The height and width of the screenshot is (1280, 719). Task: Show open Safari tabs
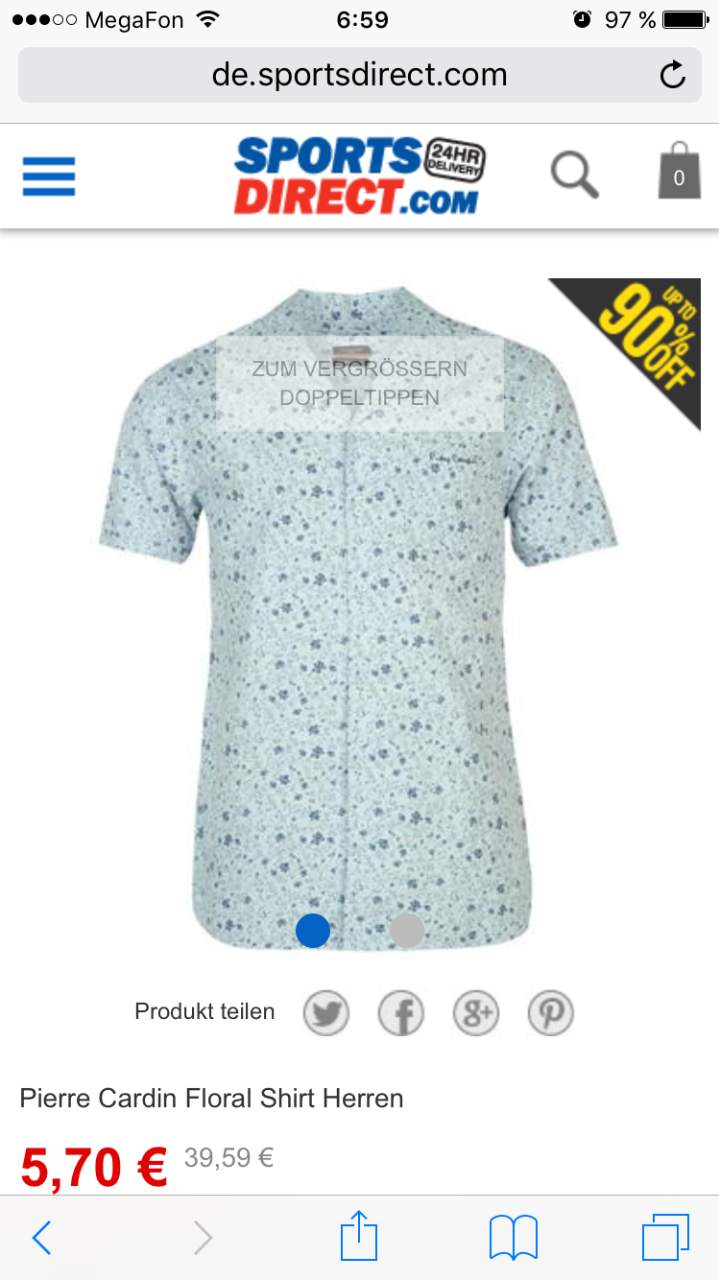(666, 1238)
